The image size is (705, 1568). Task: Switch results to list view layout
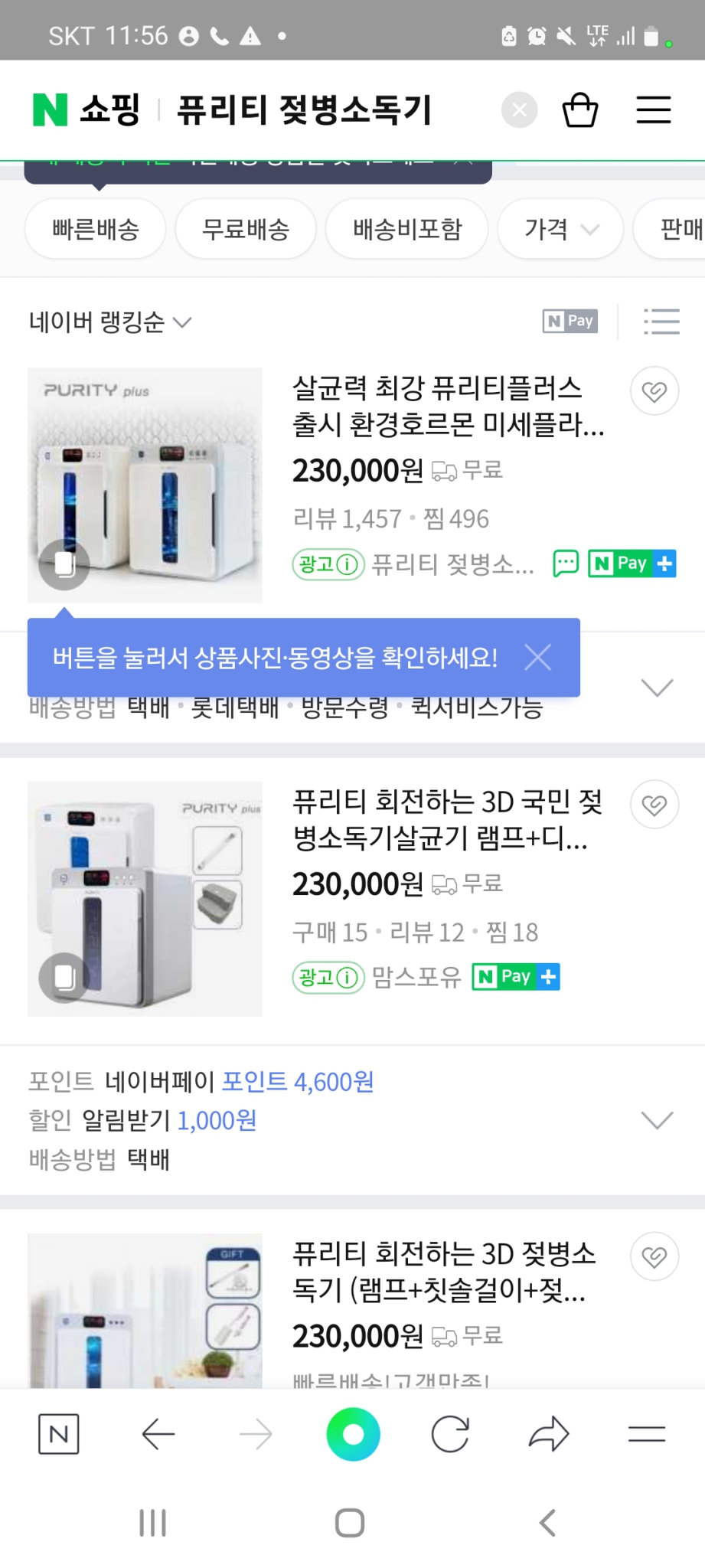[661, 322]
